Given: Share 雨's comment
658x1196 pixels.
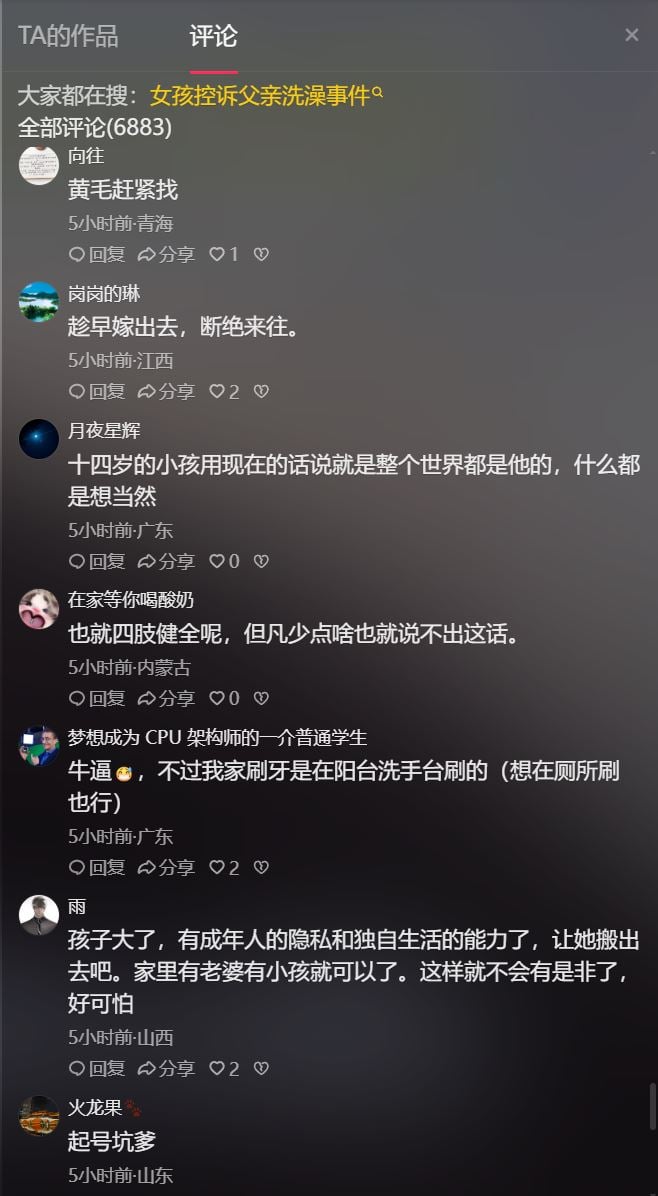Looking at the screenshot, I should click(166, 1068).
